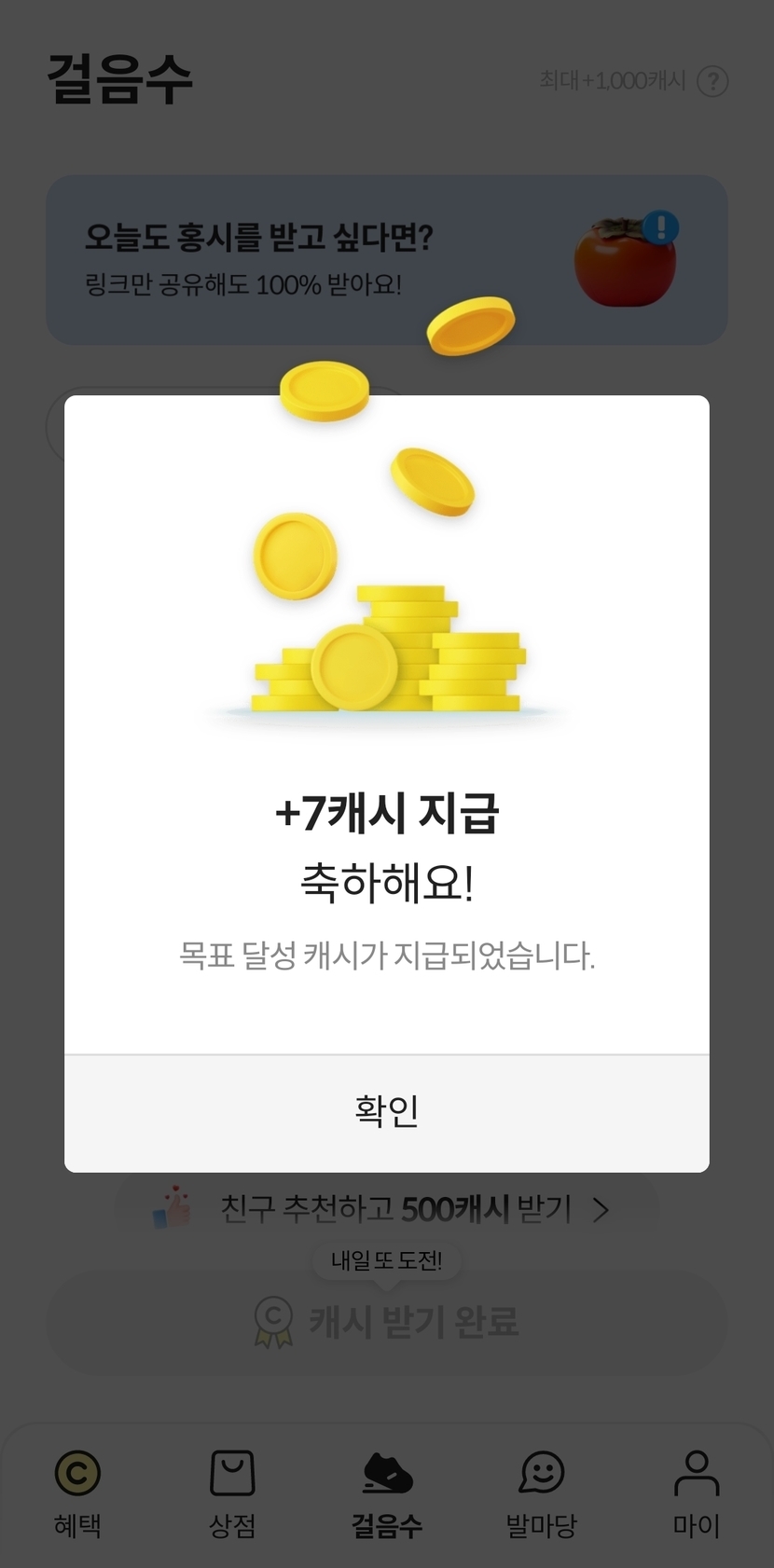Open friend referral 500 cash link
Viewport: 774px width, 1568px height.
[386, 1209]
